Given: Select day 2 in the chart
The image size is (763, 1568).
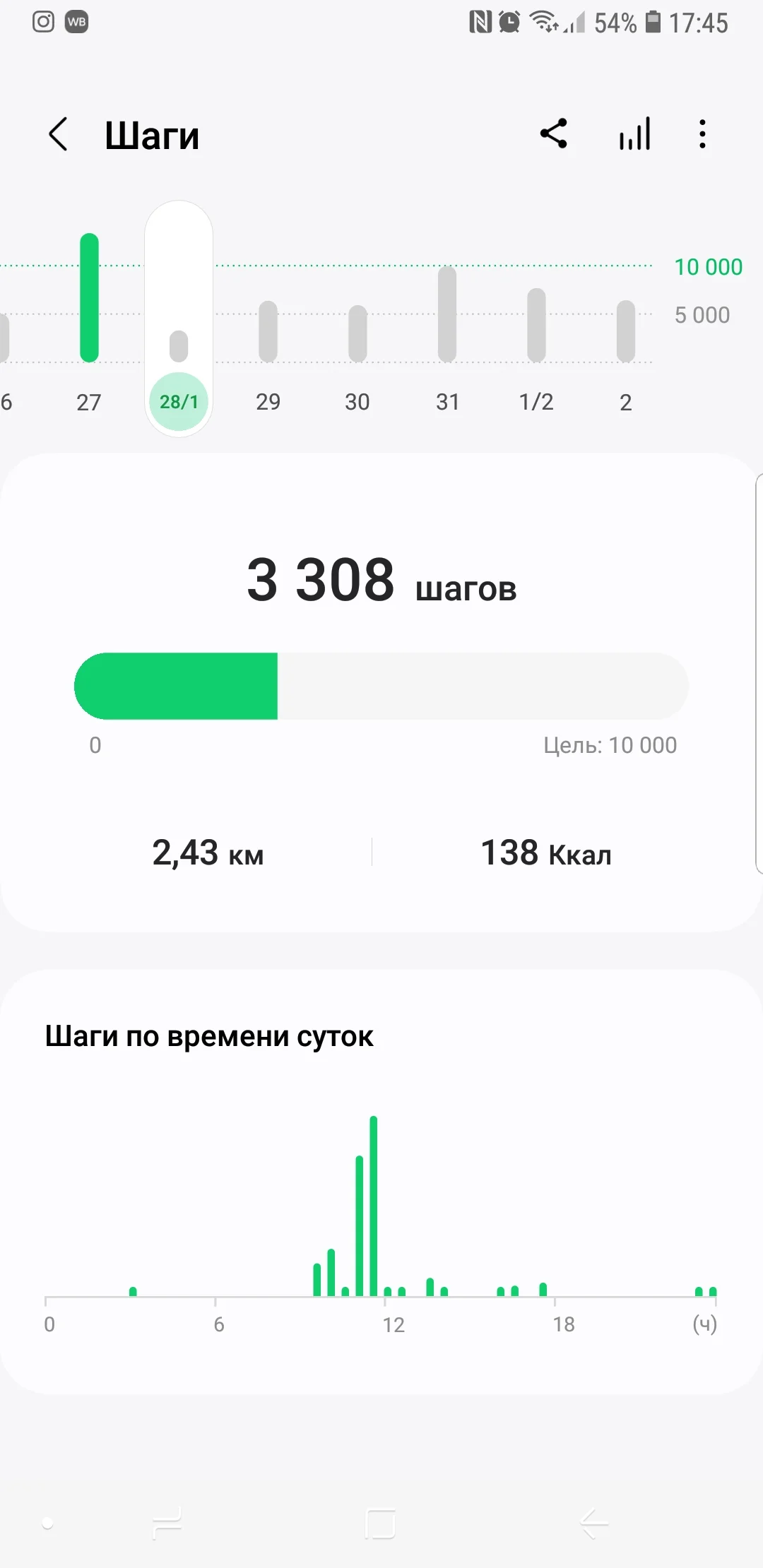Looking at the screenshot, I should pos(626,339).
